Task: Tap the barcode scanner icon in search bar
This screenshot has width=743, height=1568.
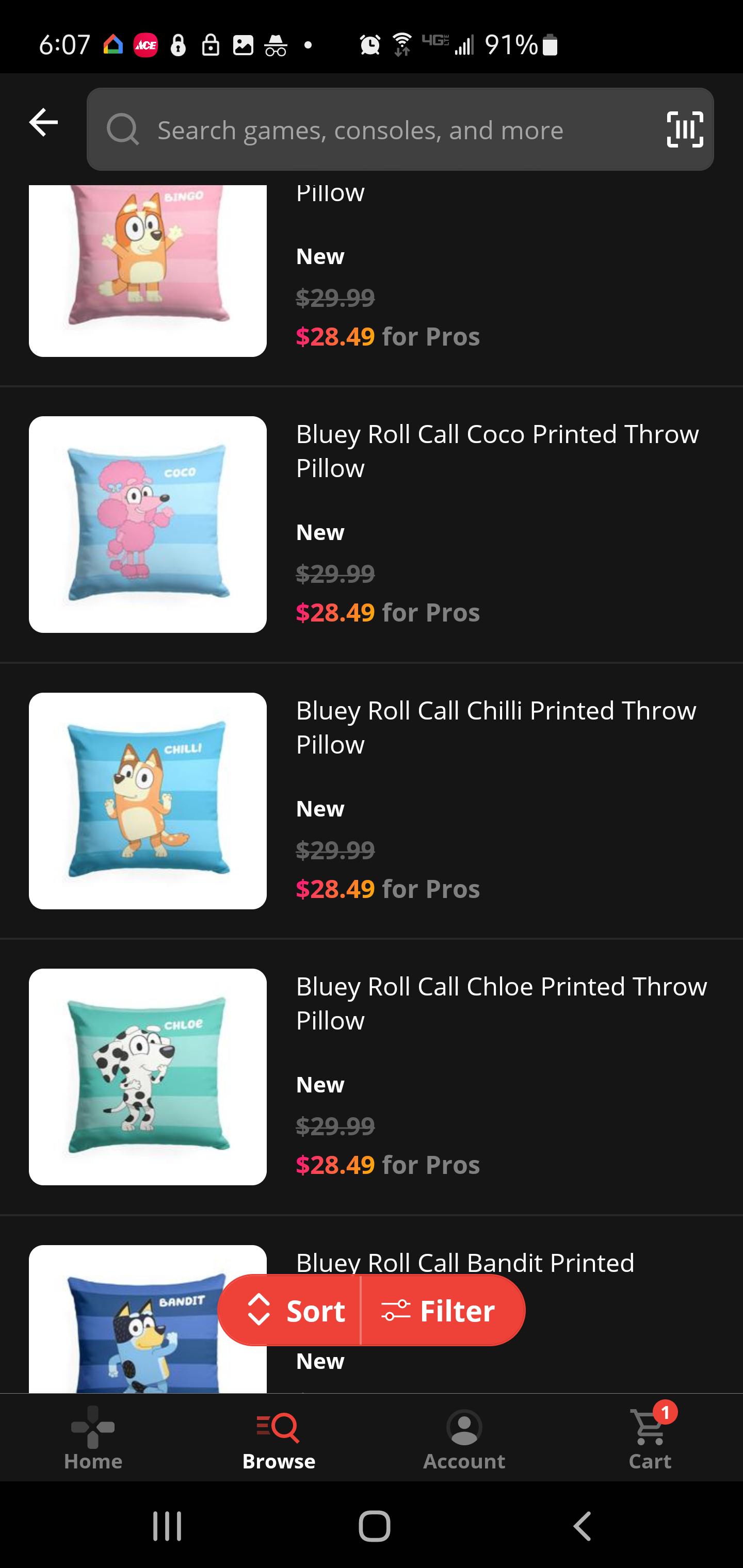Action: pos(683,129)
